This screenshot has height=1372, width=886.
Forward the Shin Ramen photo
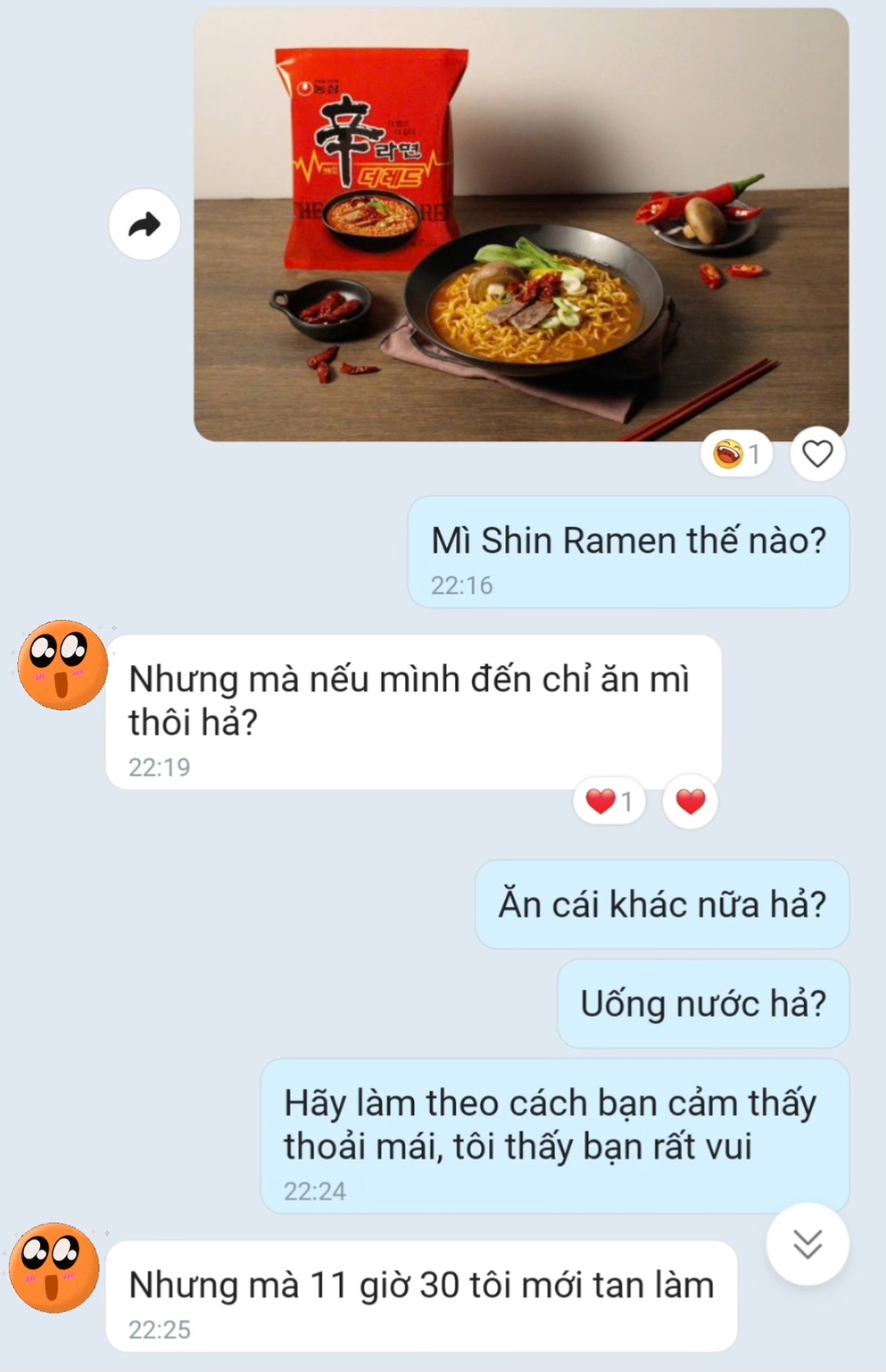pos(144,225)
